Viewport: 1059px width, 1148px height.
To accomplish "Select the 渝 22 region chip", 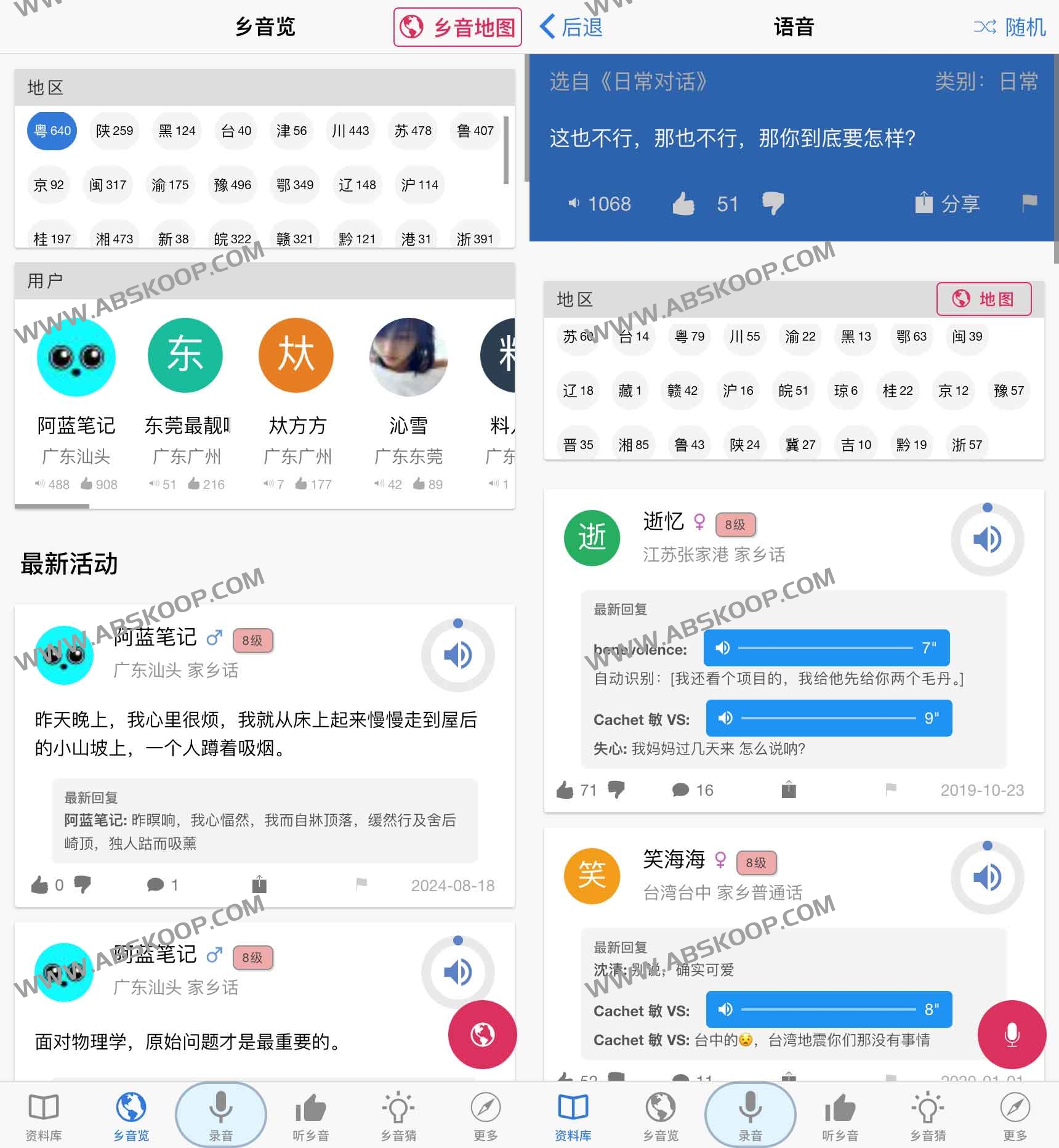I will click(x=800, y=336).
